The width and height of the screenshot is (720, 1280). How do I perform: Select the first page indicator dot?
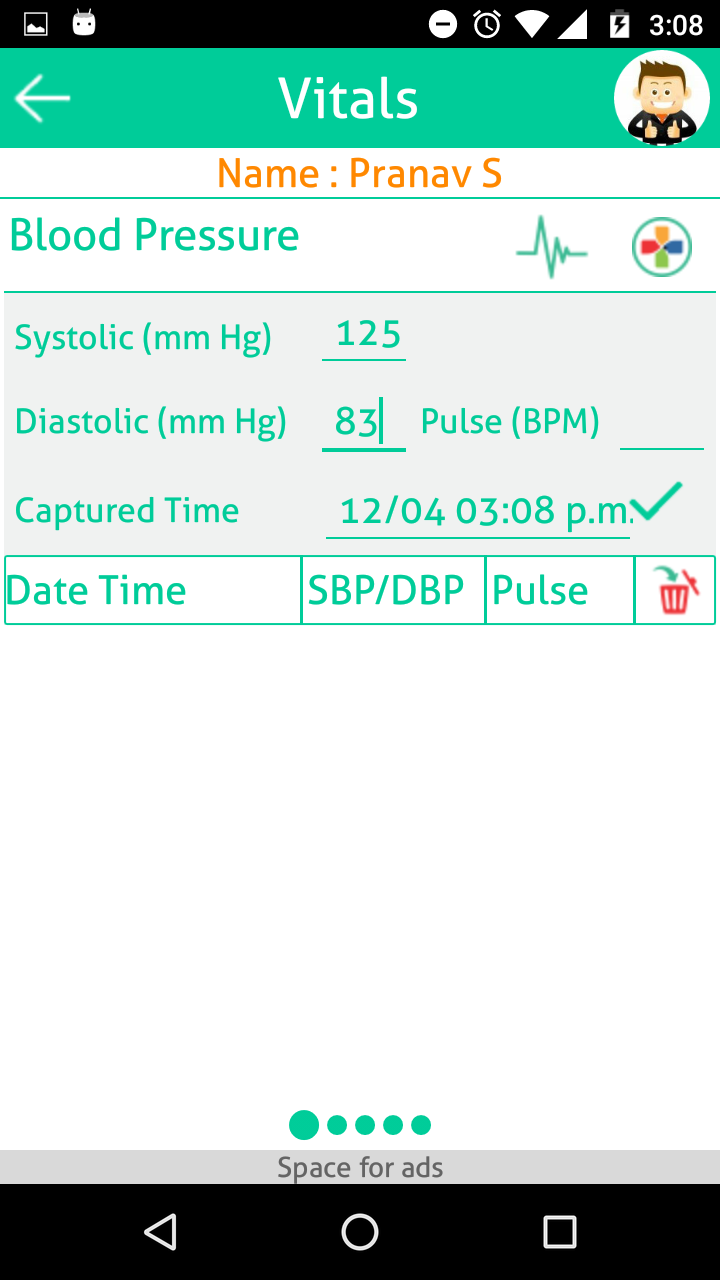(304, 1125)
